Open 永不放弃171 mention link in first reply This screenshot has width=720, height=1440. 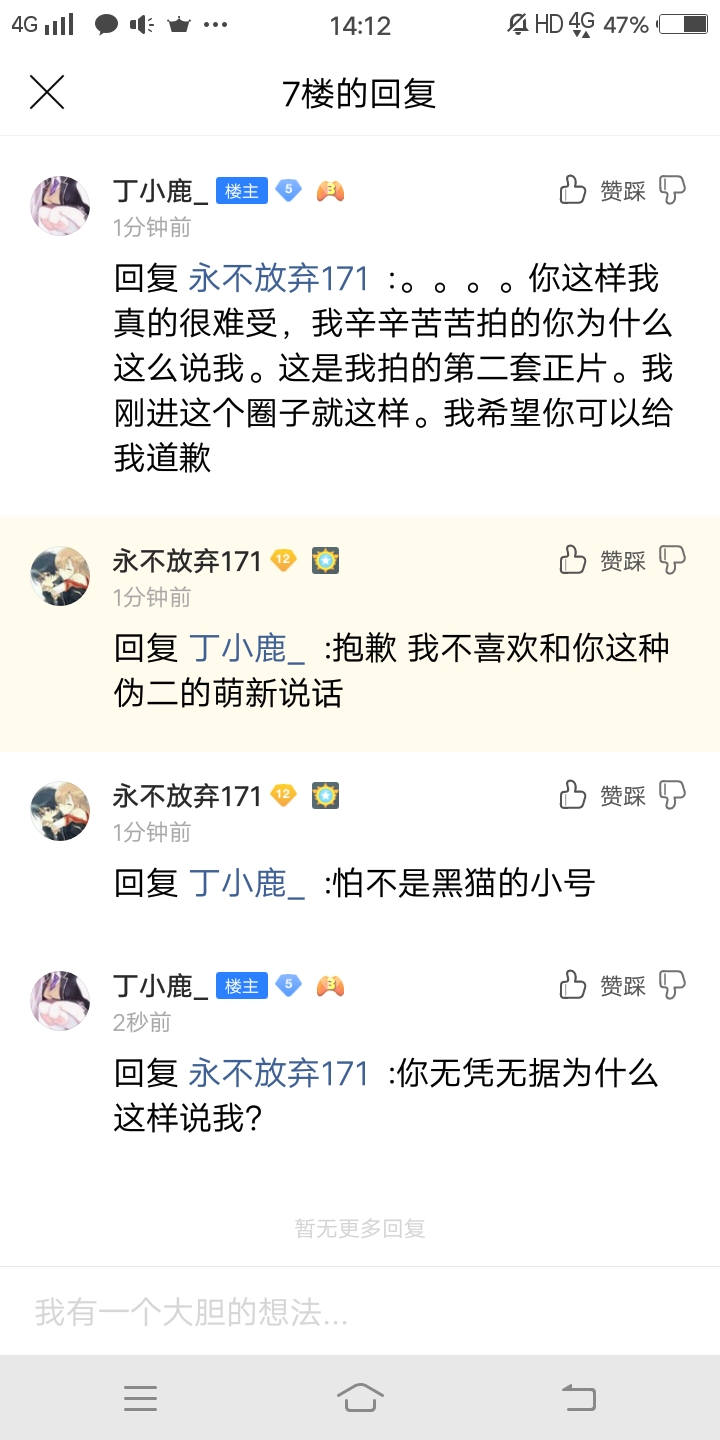[x=279, y=278]
